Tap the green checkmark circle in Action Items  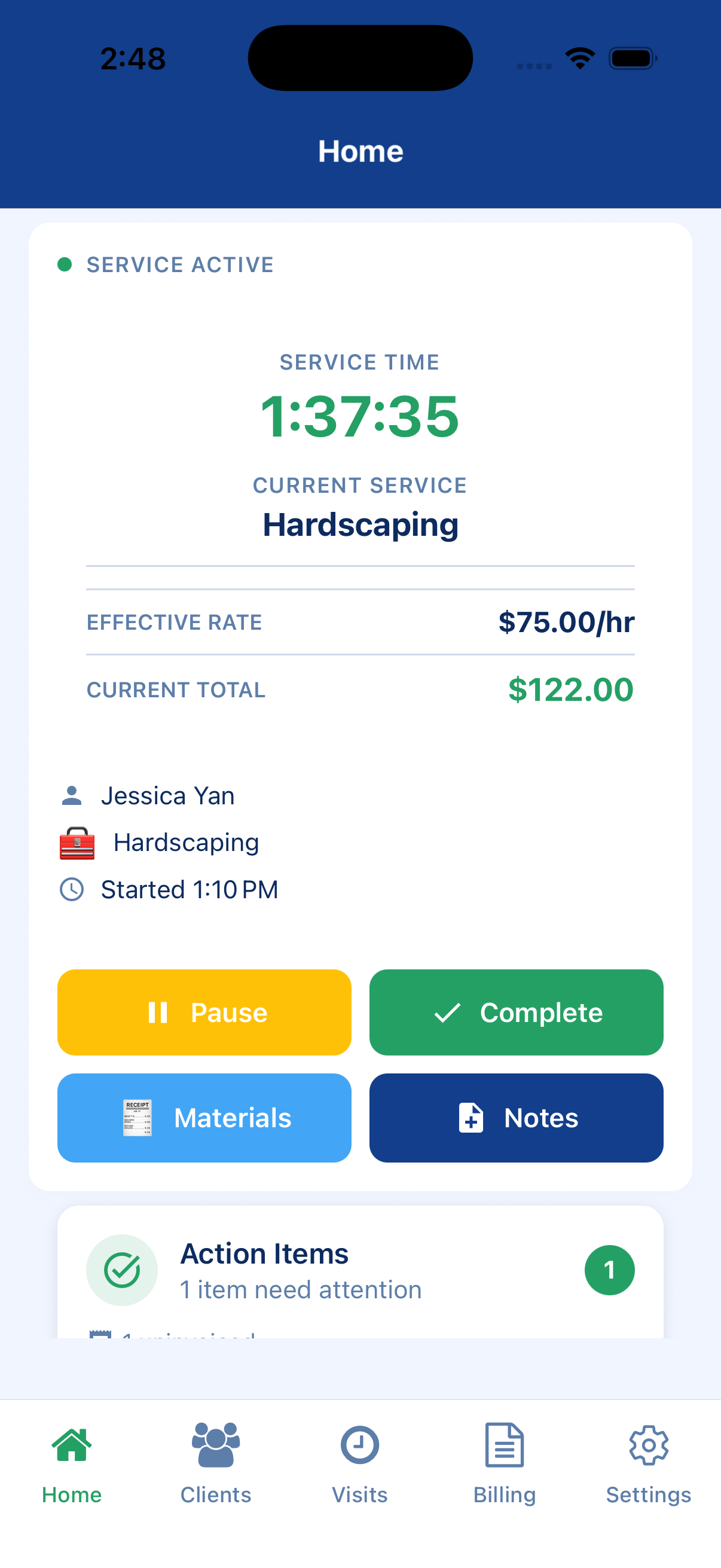(122, 1270)
